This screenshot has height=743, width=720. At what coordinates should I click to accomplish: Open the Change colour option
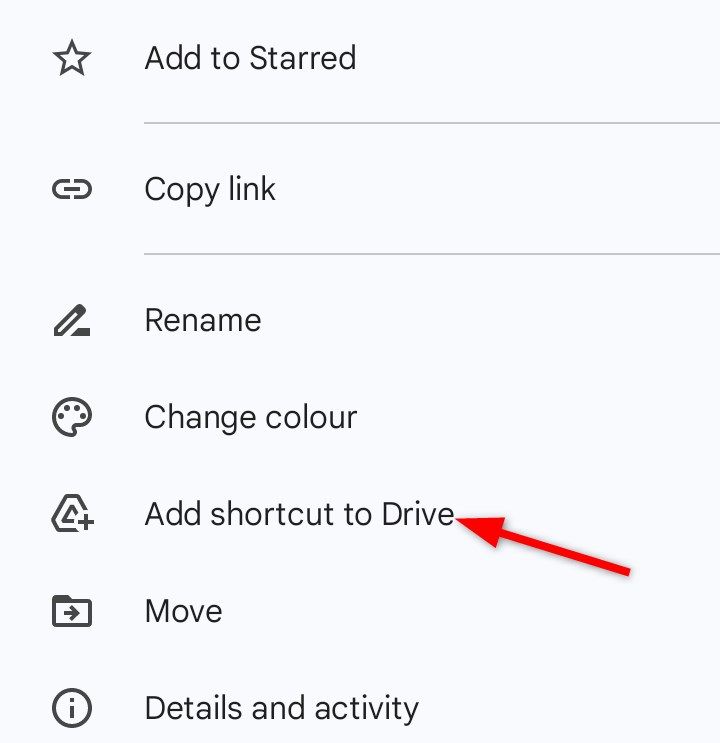(250, 417)
